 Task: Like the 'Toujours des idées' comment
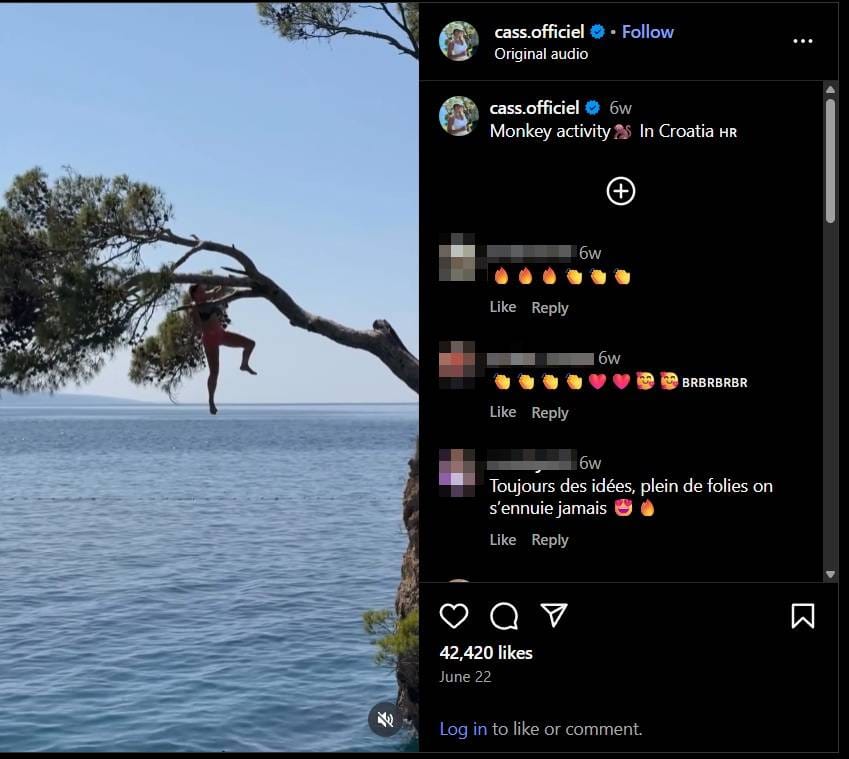[502, 540]
